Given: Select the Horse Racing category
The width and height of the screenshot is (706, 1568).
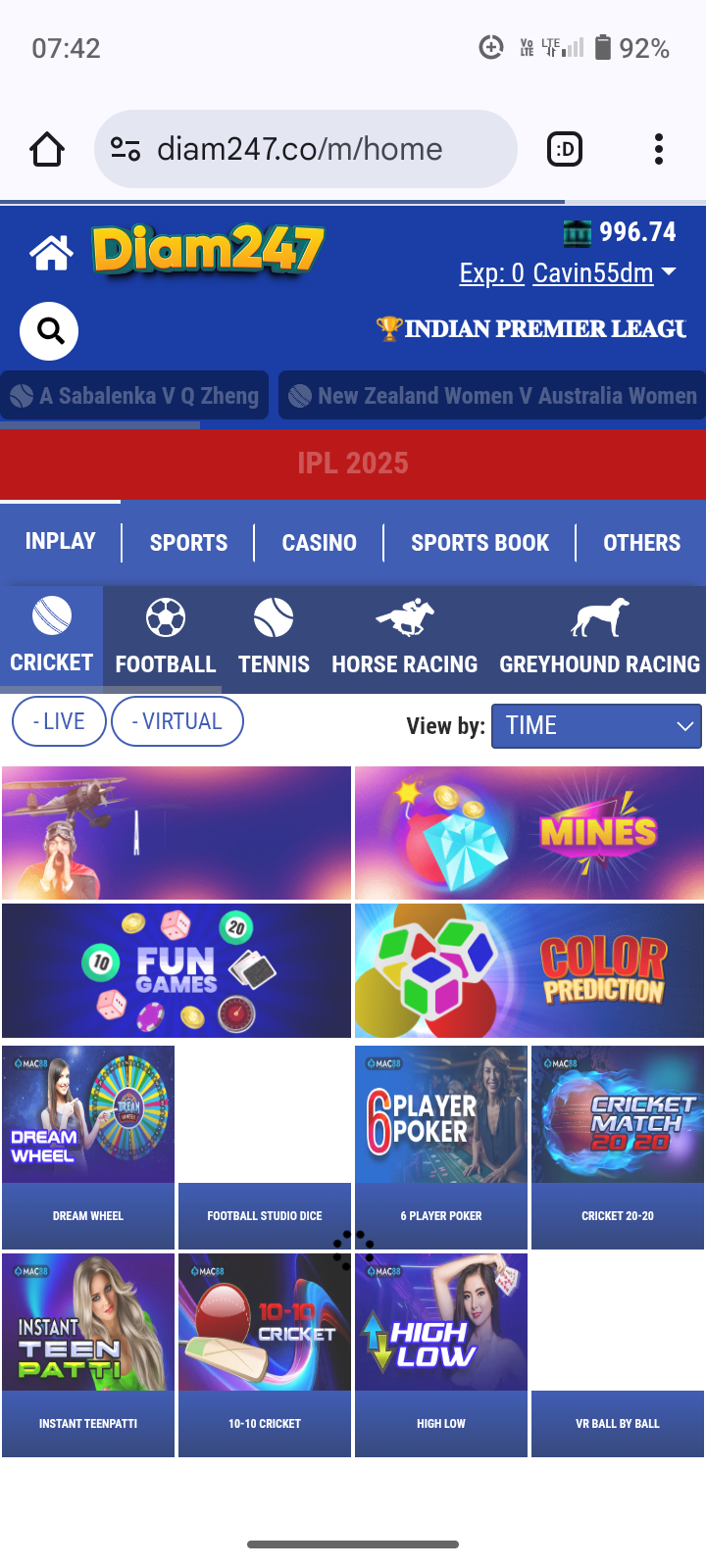Looking at the screenshot, I should (404, 639).
